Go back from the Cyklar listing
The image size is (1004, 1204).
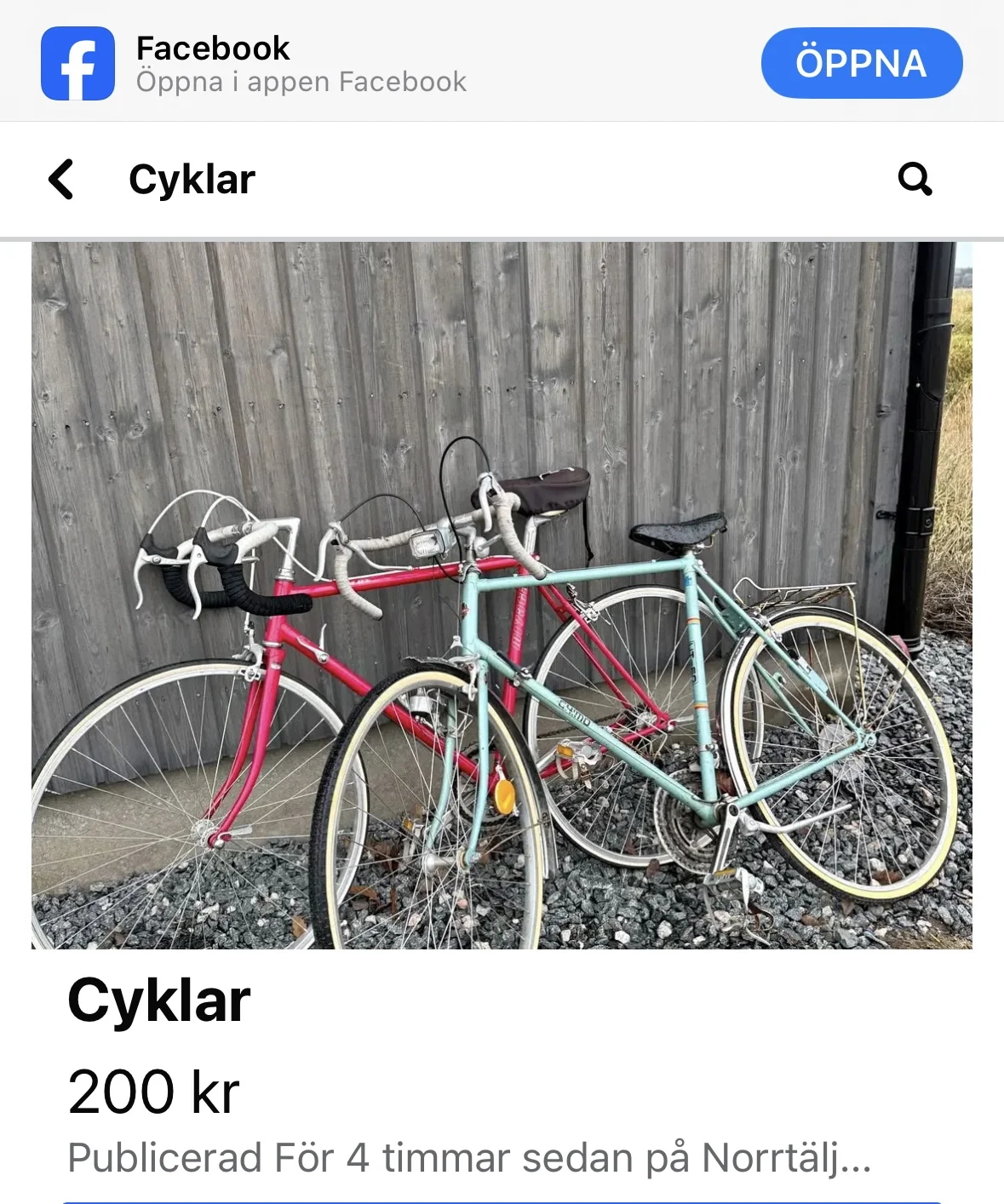(61, 180)
